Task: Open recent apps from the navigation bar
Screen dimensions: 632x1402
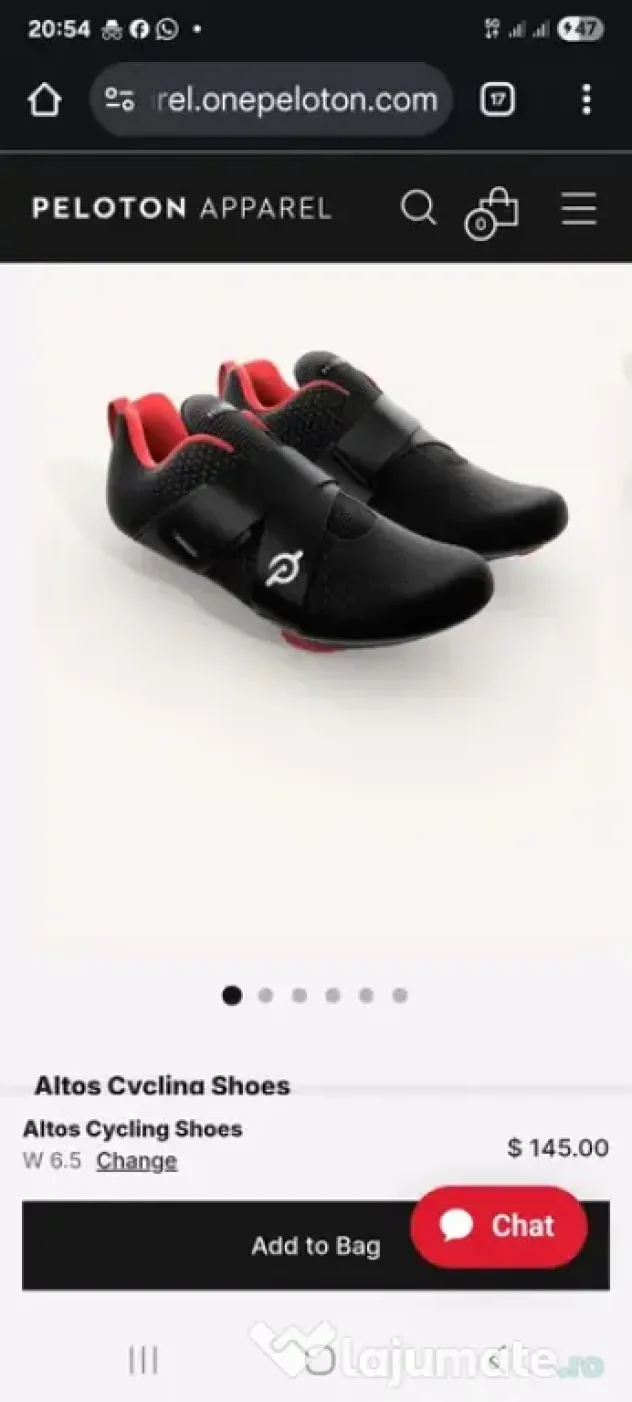Action: click(x=144, y=1359)
